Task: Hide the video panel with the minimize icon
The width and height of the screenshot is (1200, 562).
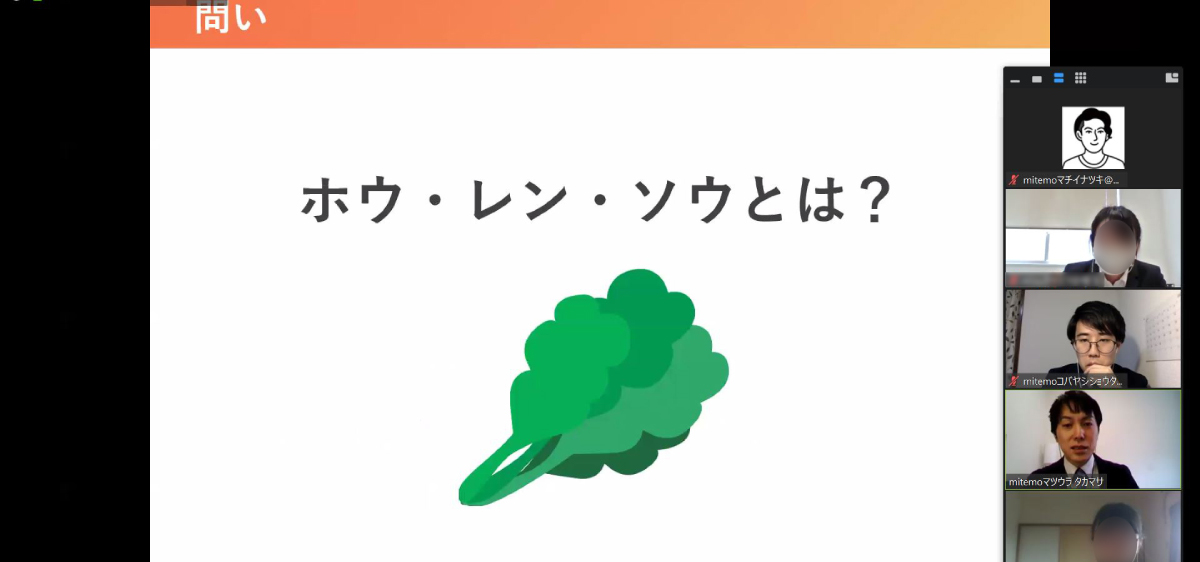Action: tap(1015, 79)
